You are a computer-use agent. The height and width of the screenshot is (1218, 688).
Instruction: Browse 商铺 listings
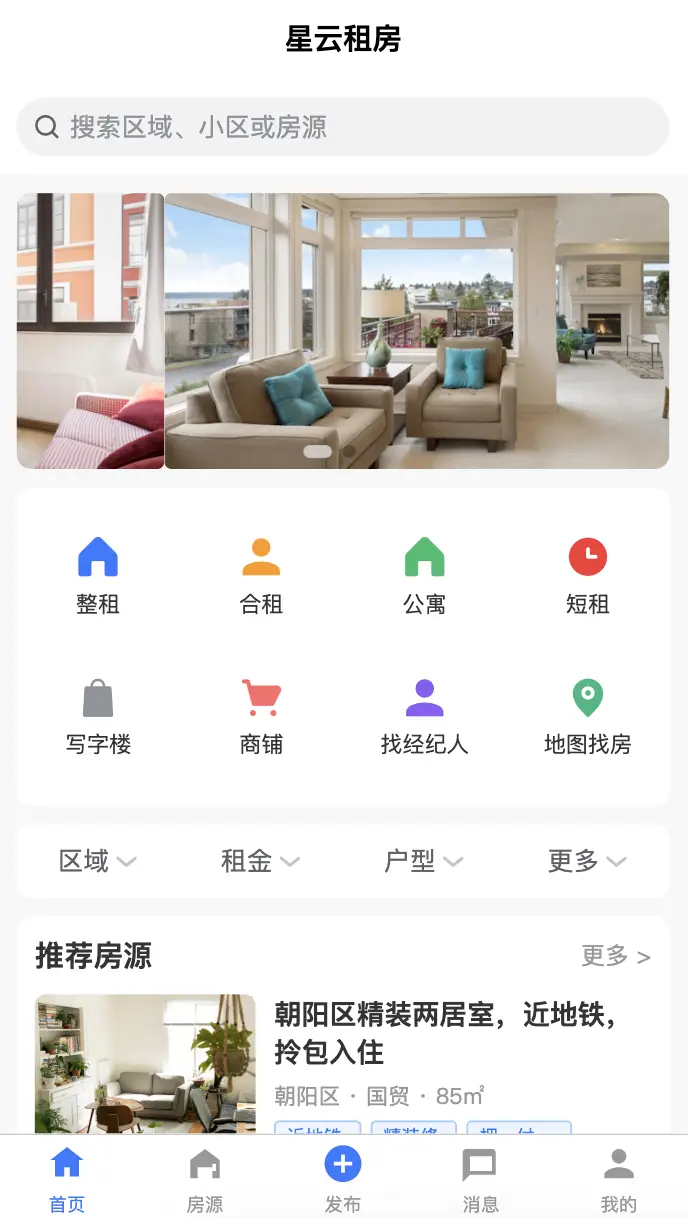pos(261,716)
